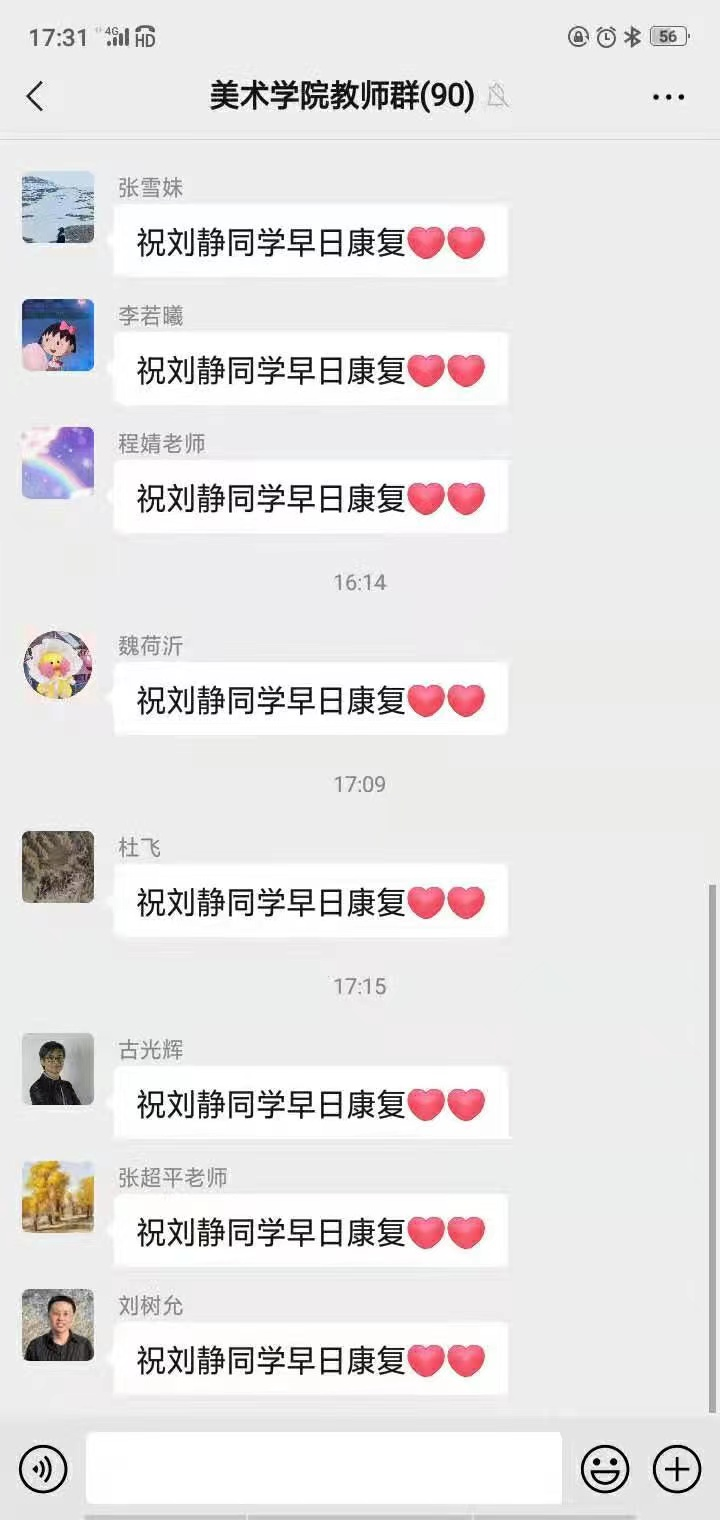Go back from the group chat

pos(36,97)
